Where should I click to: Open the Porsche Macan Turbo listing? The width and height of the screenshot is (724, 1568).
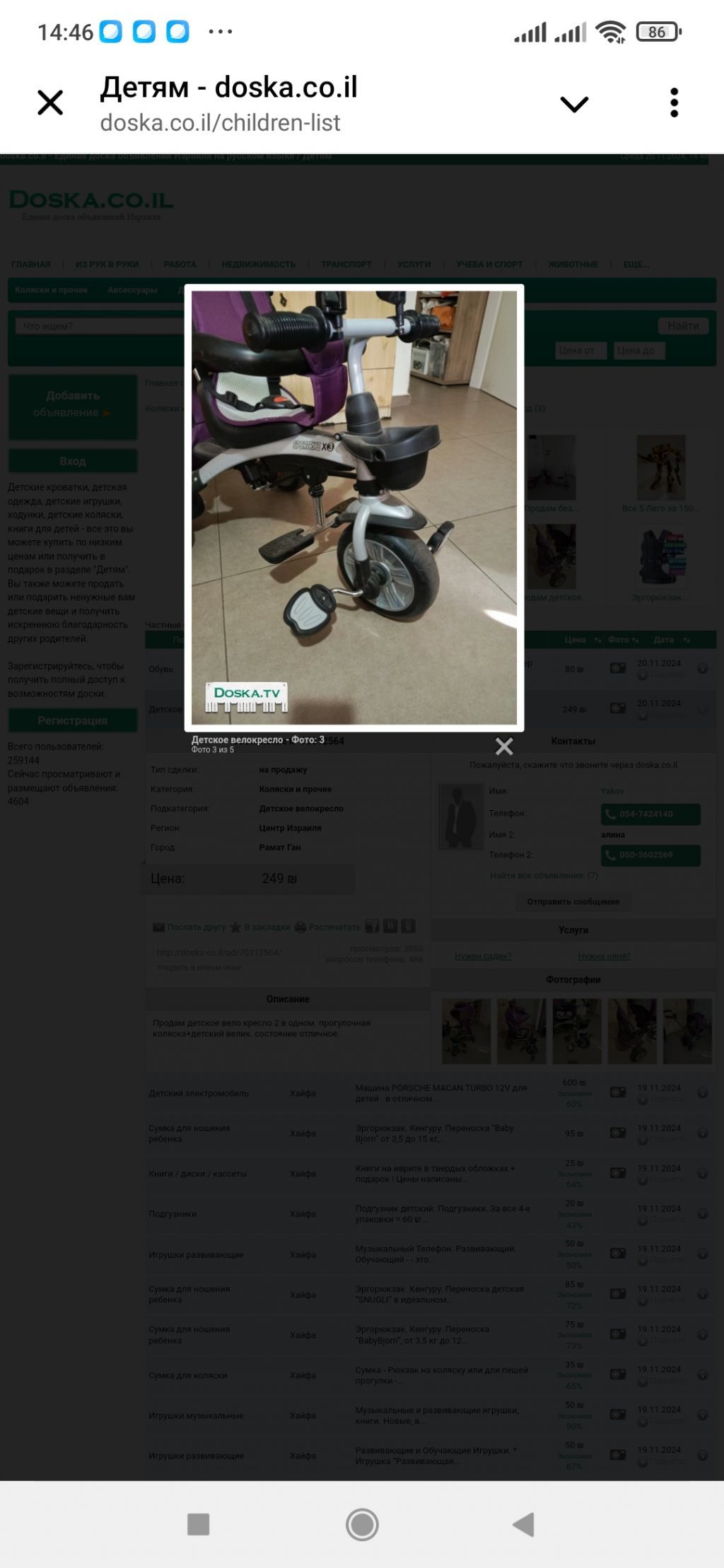tap(440, 1093)
